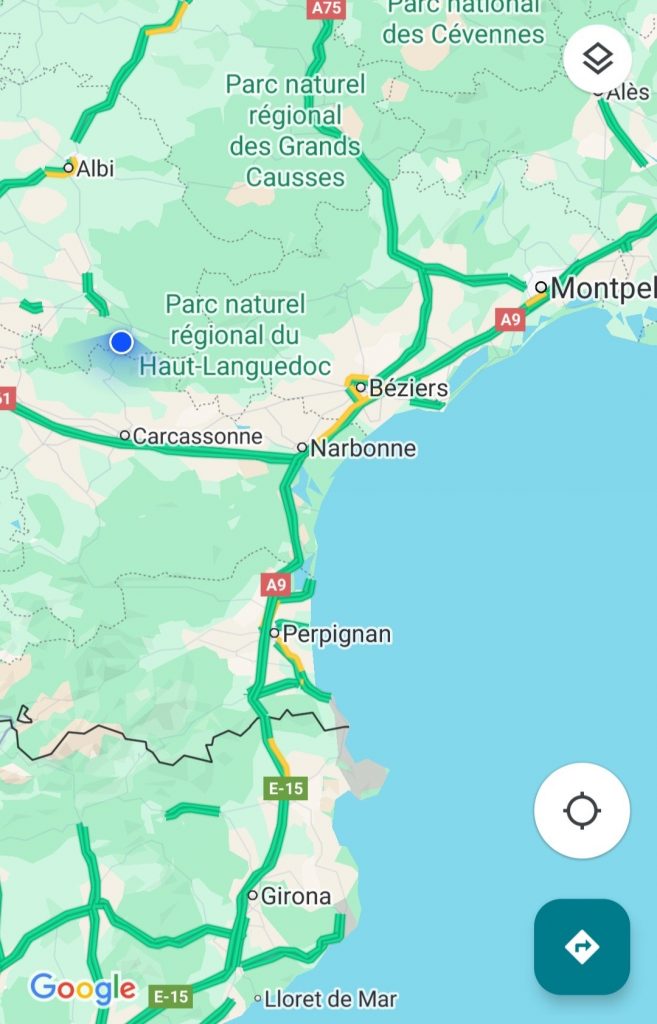Select Girona on the map
This screenshot has width=657, height=1024.
pyautogui.click(x=295, y=896)
